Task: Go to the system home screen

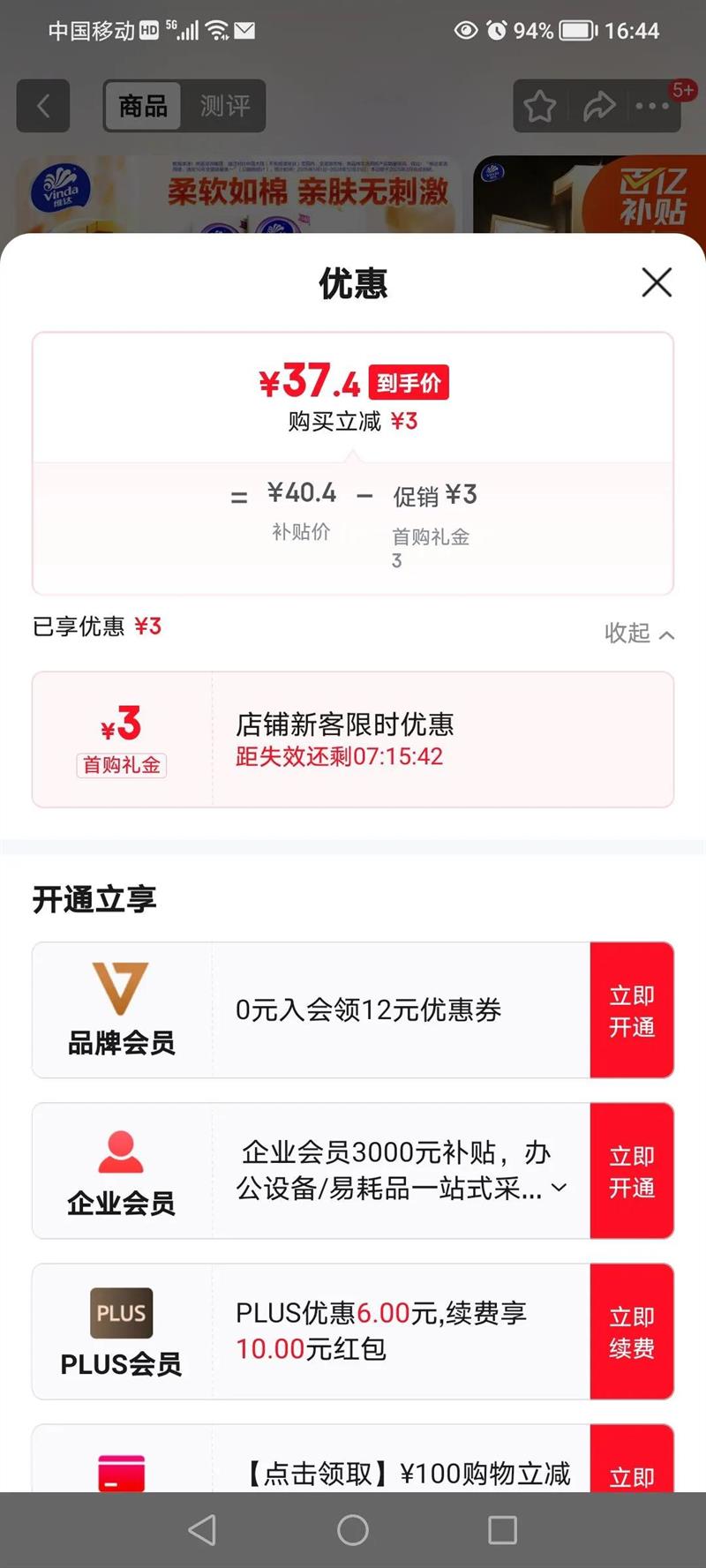Action: 353,1530
